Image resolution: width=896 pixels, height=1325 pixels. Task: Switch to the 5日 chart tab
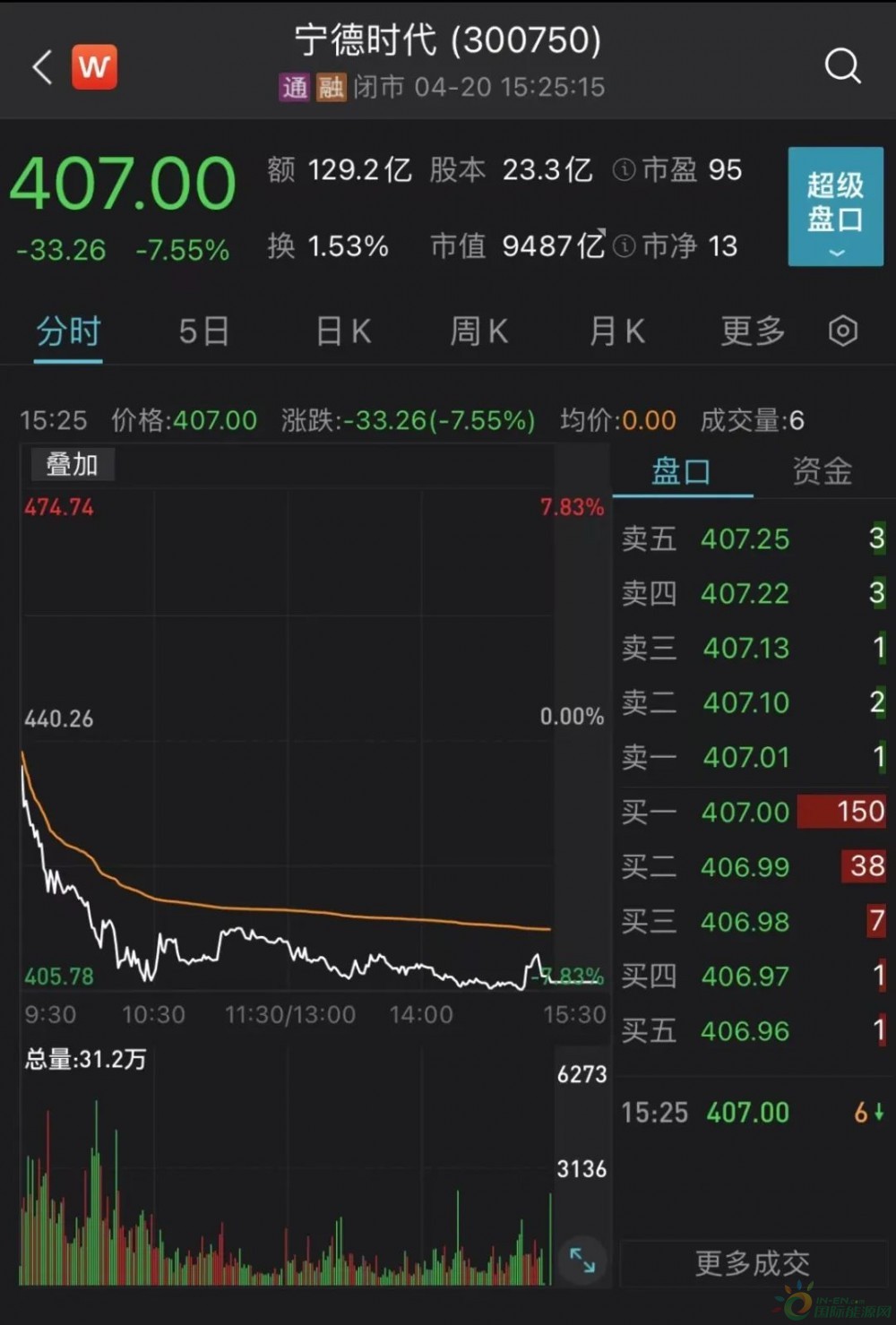click(x=203, y=332)
